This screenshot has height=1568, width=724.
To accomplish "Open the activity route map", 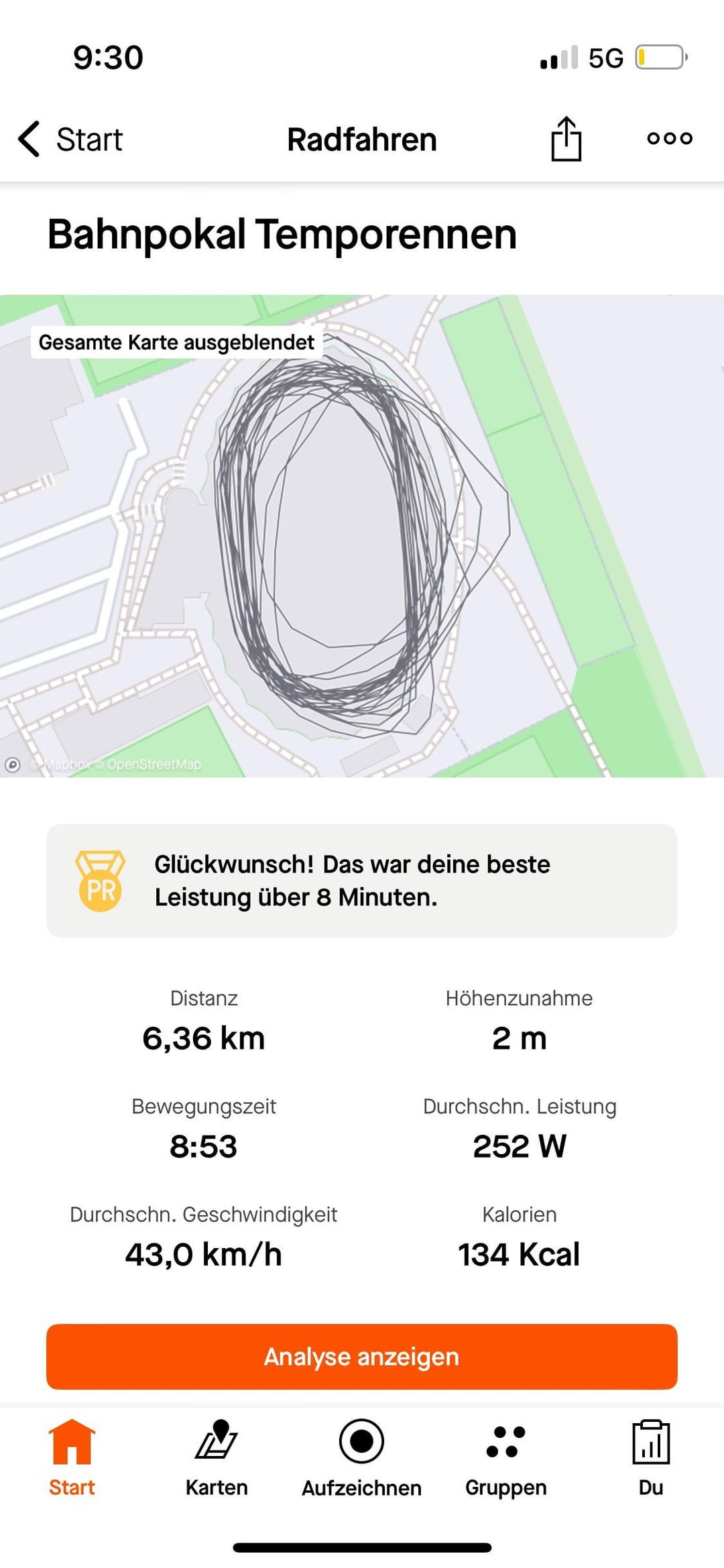I will pos(362,536).
